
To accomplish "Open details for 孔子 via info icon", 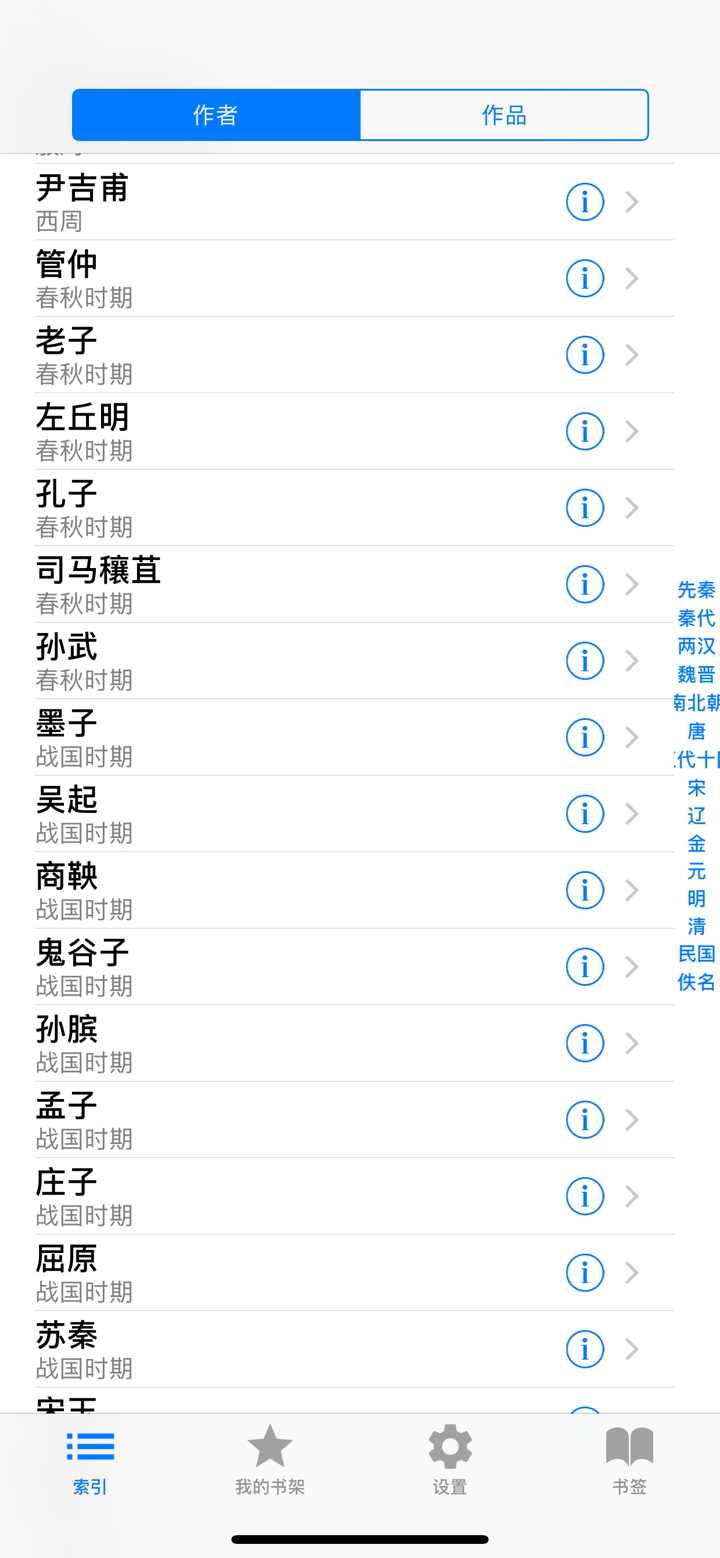I will click(585, 507).
